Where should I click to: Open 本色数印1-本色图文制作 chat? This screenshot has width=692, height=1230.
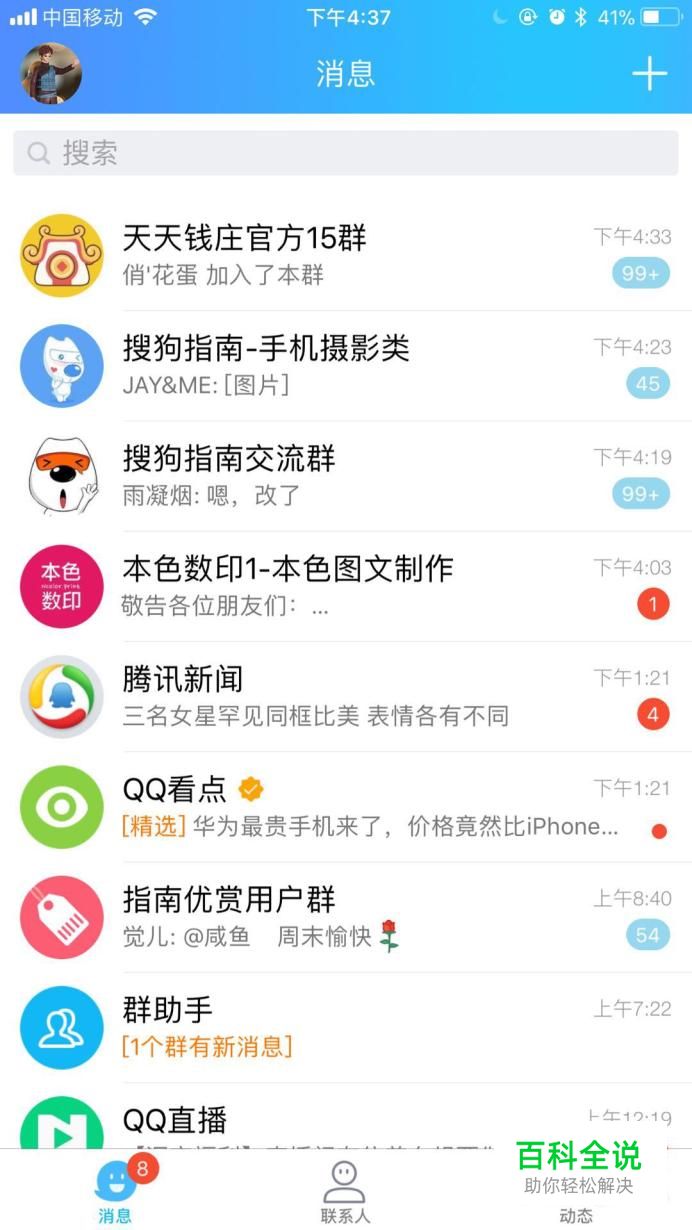tap(346, 586)
